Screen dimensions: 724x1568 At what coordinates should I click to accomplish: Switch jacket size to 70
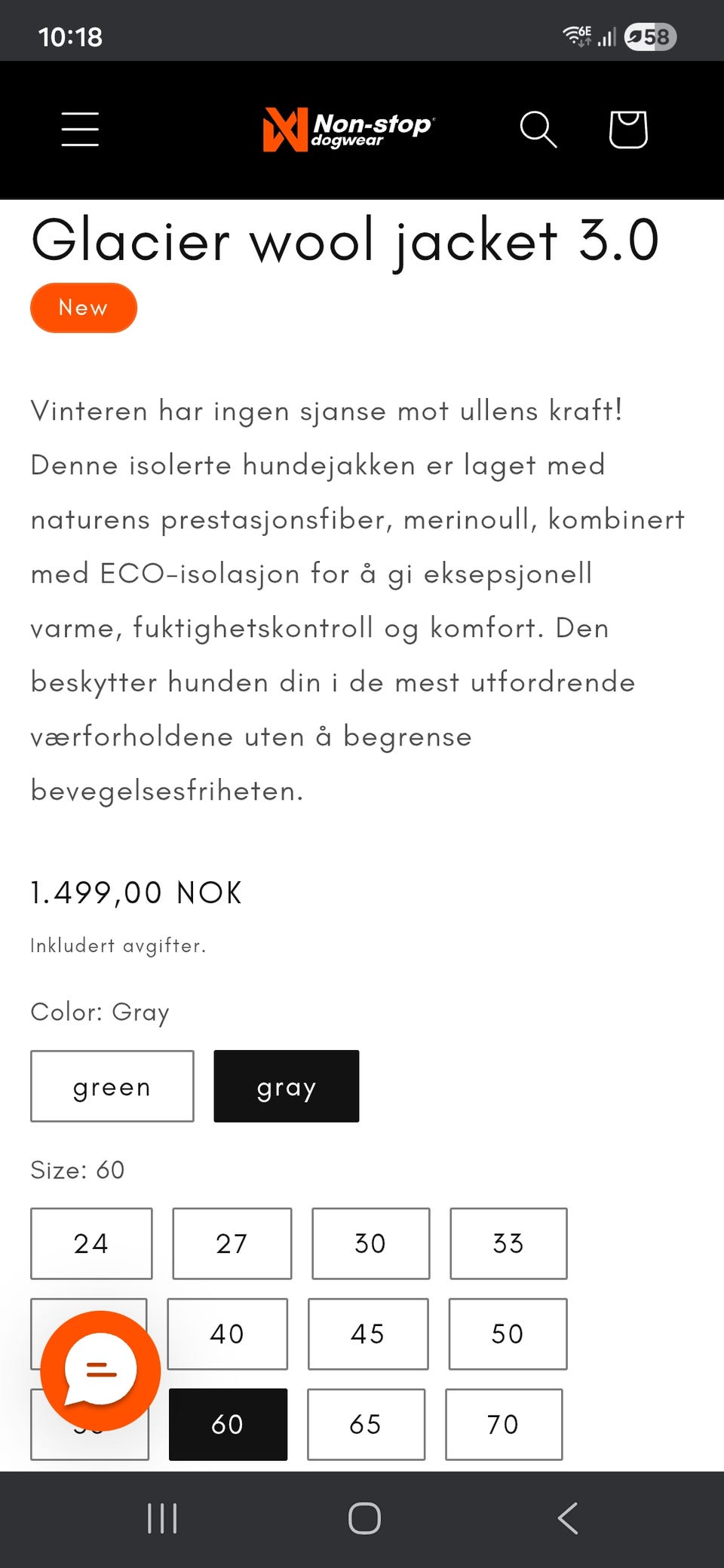[x=504, y=1424]
